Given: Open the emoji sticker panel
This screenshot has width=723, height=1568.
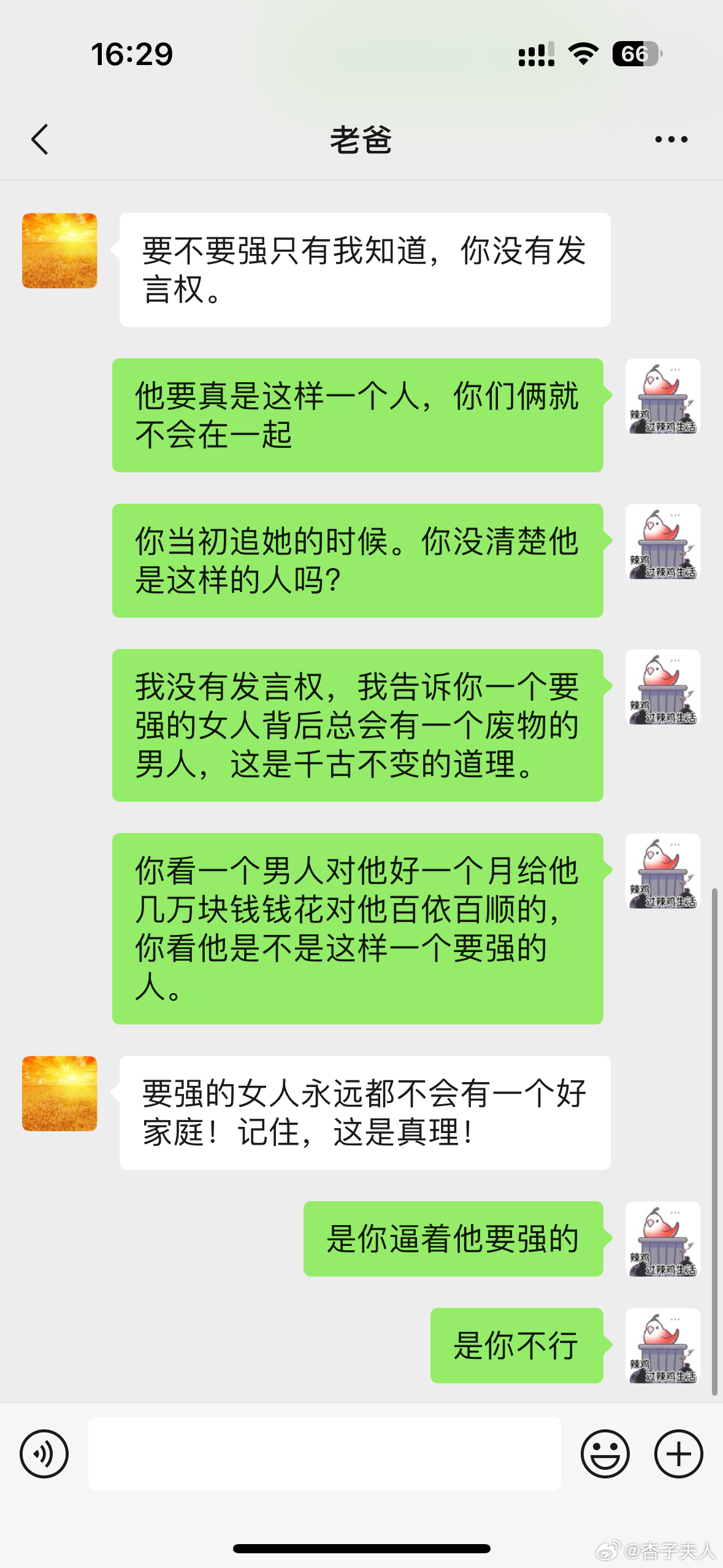Looking at the screenshot, I should pyautogui.click(x=605, y=1453).
